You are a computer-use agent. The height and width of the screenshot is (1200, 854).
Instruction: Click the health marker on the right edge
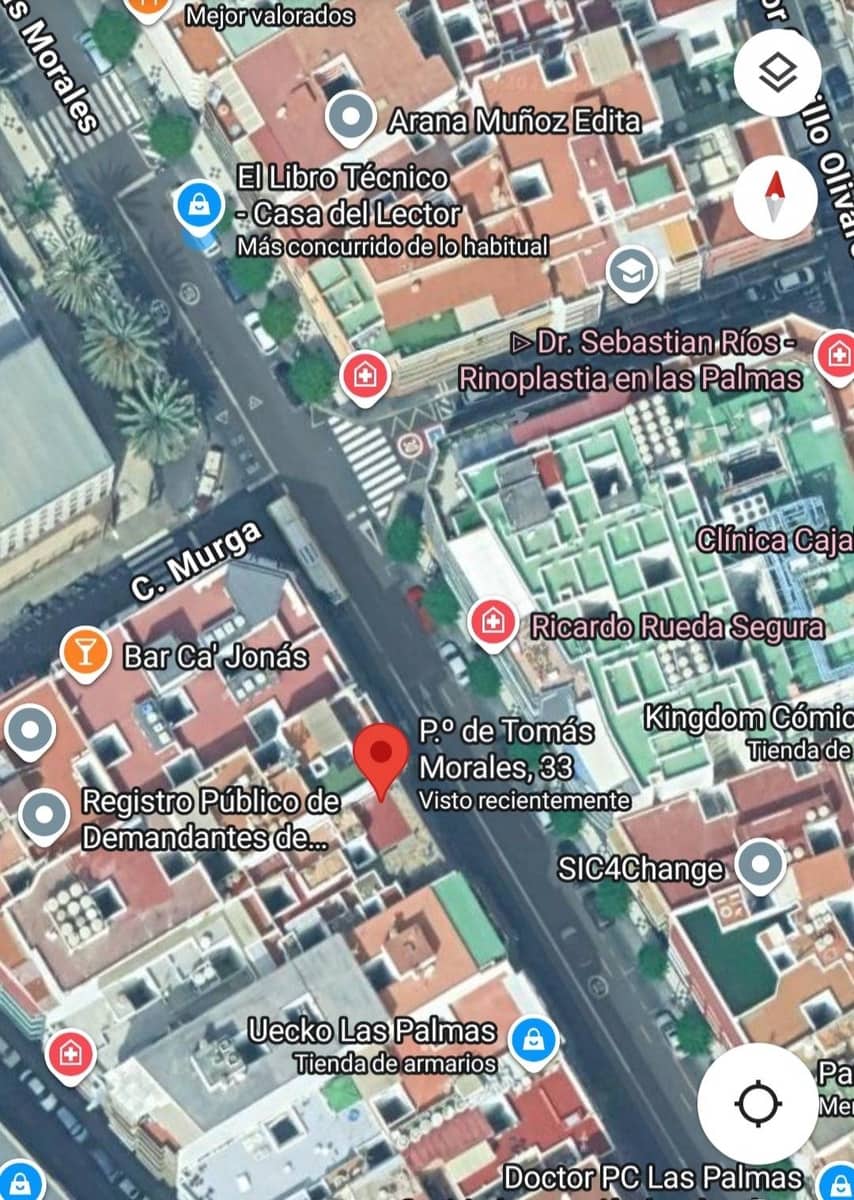(836, 355)
